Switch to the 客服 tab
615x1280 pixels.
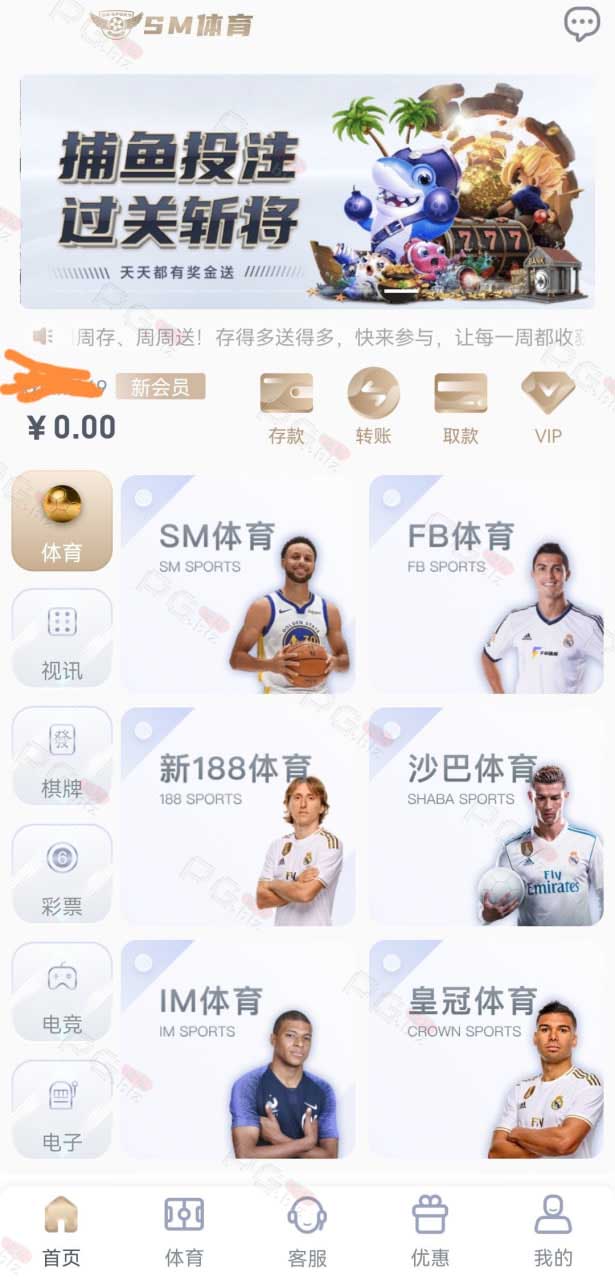click(307, 1232)
